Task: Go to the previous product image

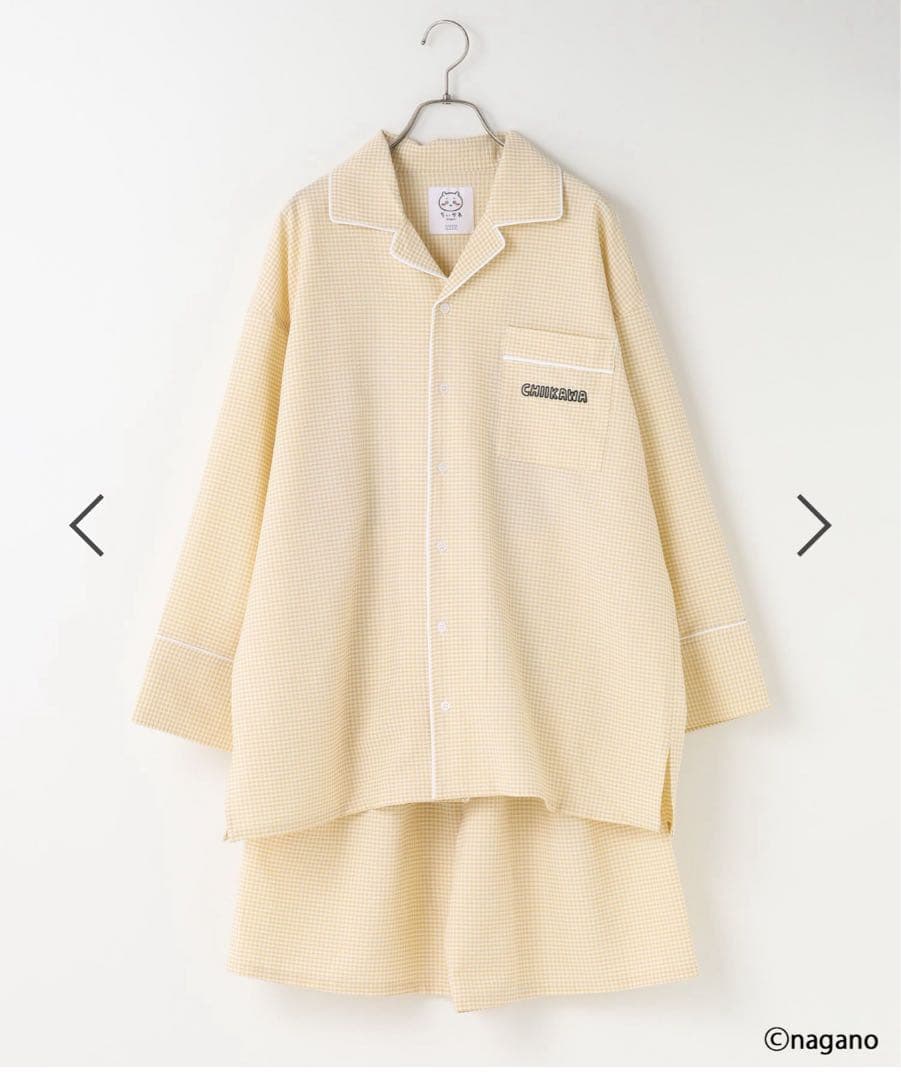Action: tap(87, 524)
